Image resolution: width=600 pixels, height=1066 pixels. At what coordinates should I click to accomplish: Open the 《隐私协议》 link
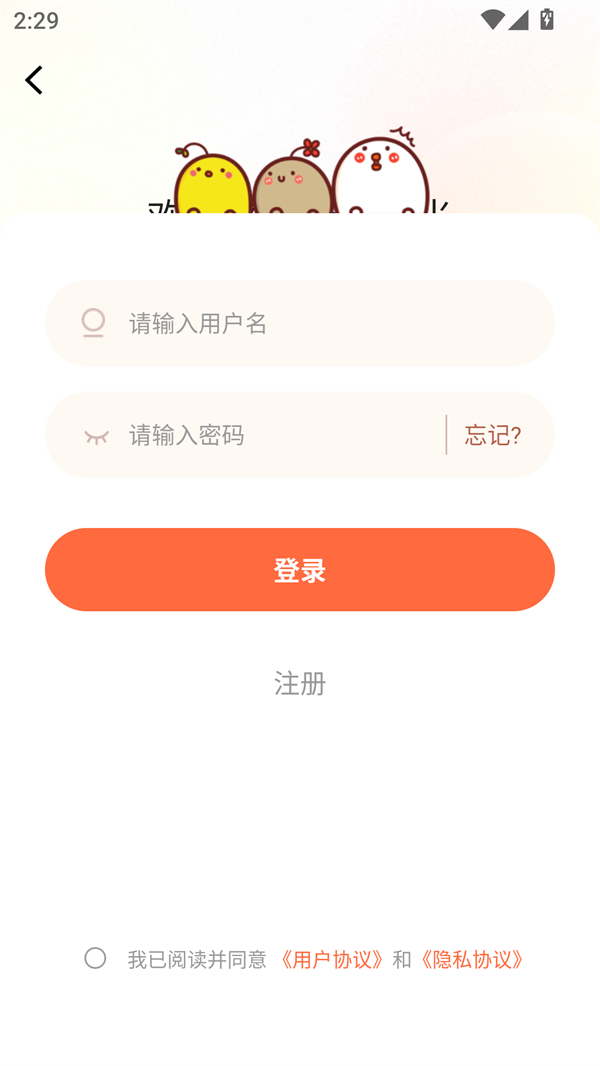471,959
